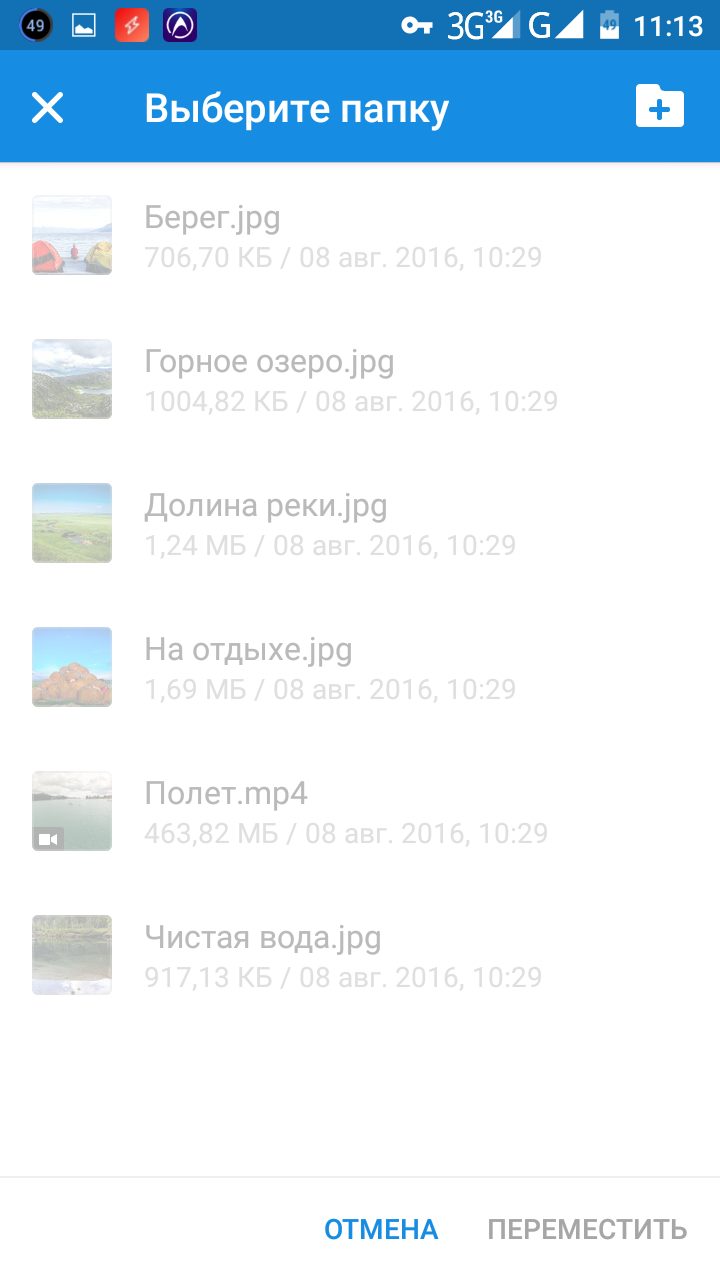The image size is (720, 1280).
Task: Close the folder selection screen
Action: pyautogui.click(x=47, y=108)
